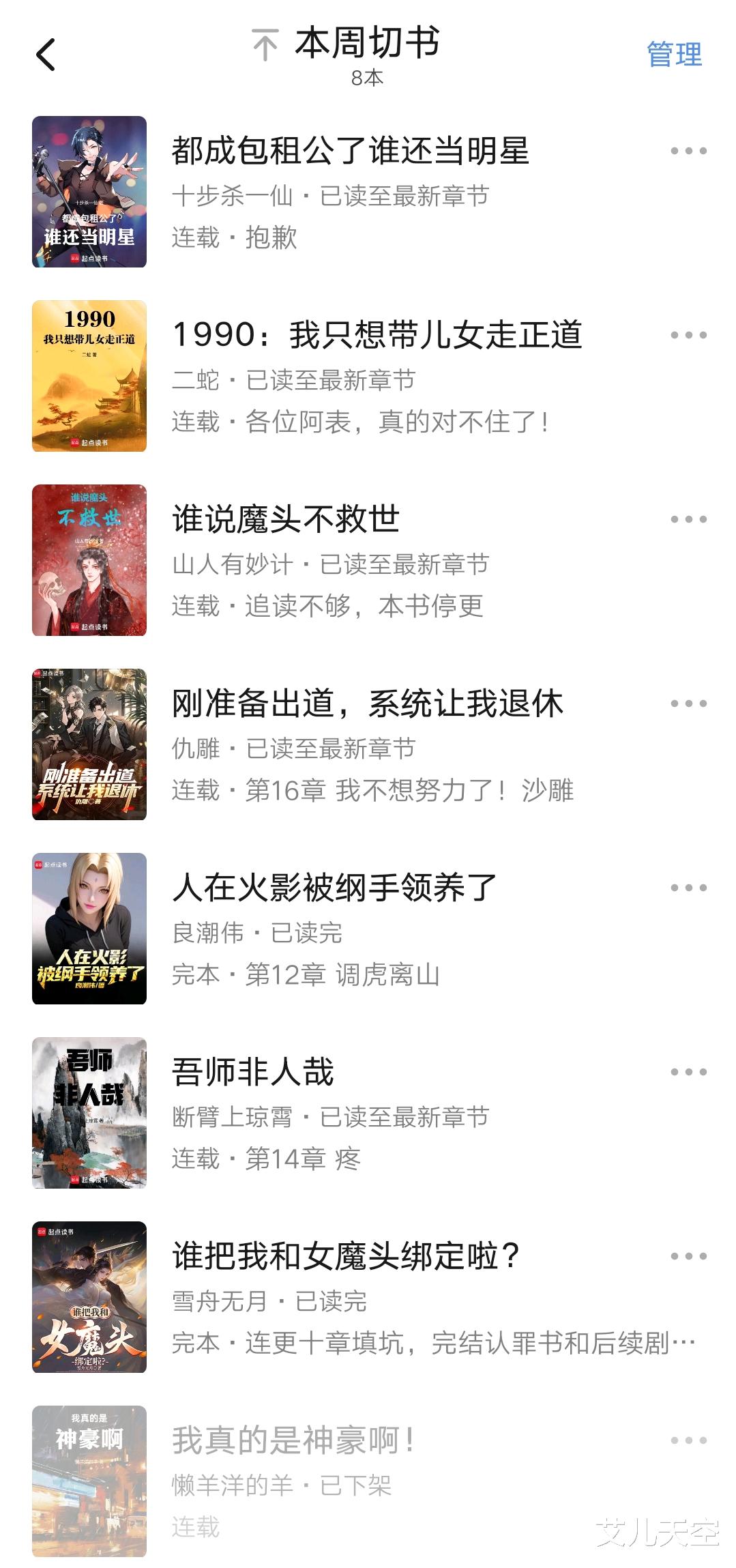Open more options for 吾师非人哉
Viewport: 736px width, 1568px height.
pyautogui.click(x=688, y=1072)
